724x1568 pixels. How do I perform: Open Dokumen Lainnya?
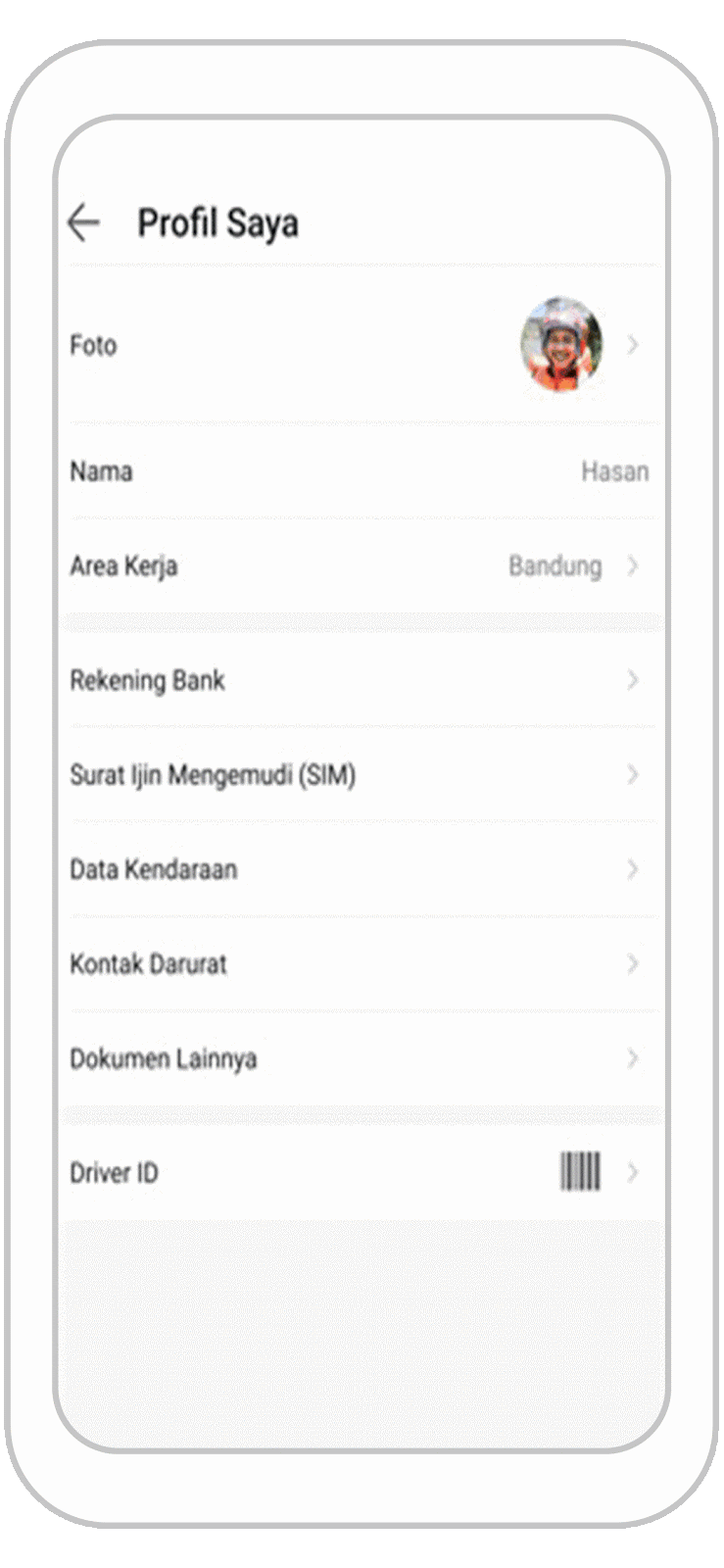click(x=361, y=1058)
